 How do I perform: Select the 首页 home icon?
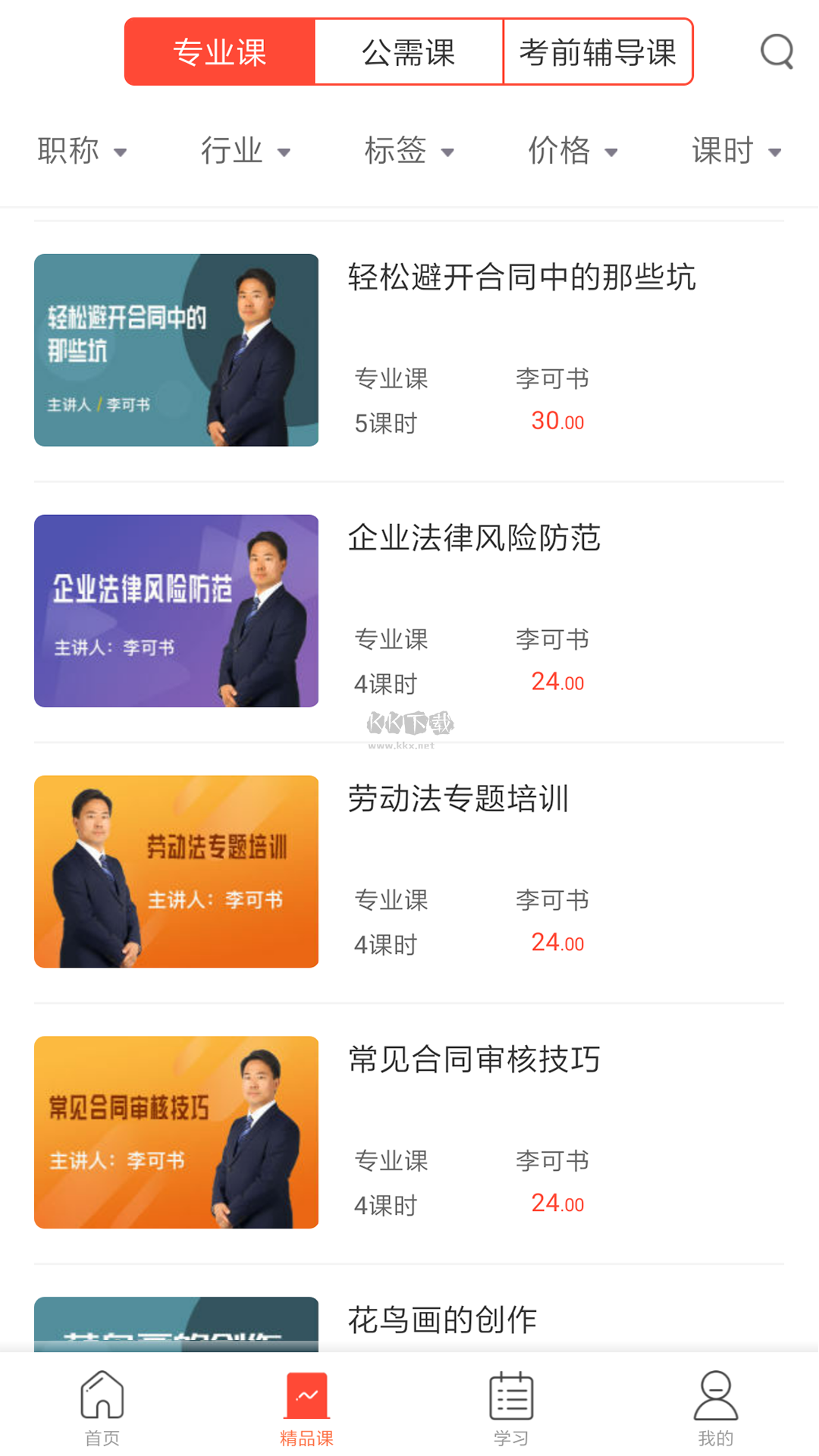(101, 1407)
